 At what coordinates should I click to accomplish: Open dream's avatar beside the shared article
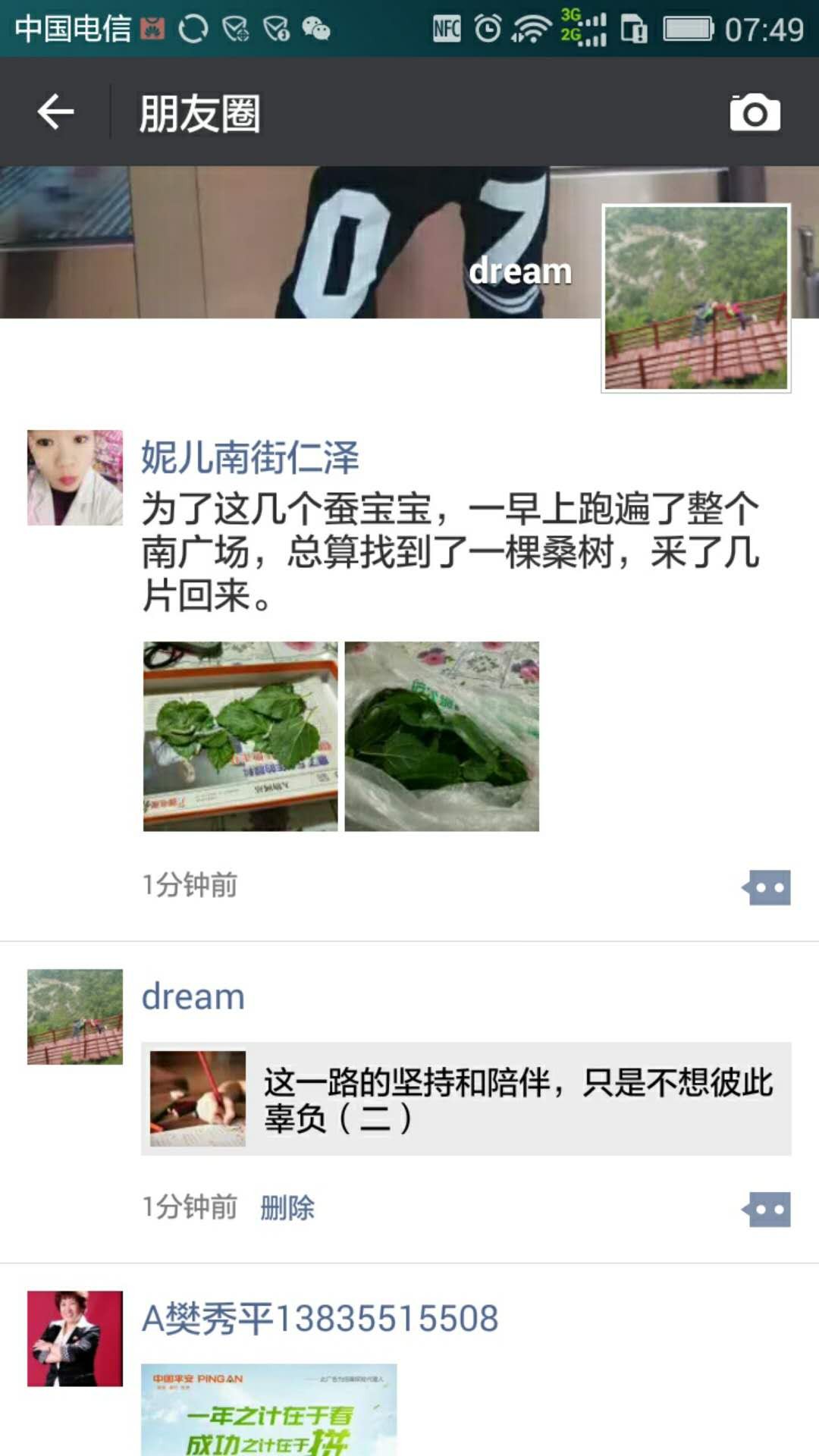(75, 1016)
